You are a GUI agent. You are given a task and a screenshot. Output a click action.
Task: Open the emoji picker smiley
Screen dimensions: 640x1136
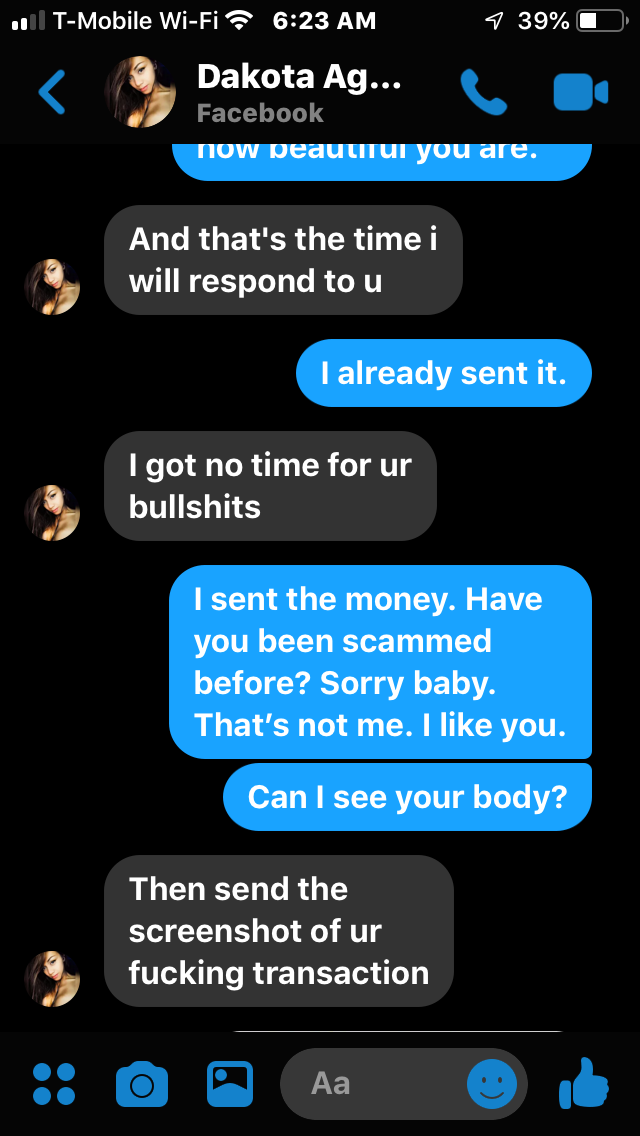click(492, 1083)
